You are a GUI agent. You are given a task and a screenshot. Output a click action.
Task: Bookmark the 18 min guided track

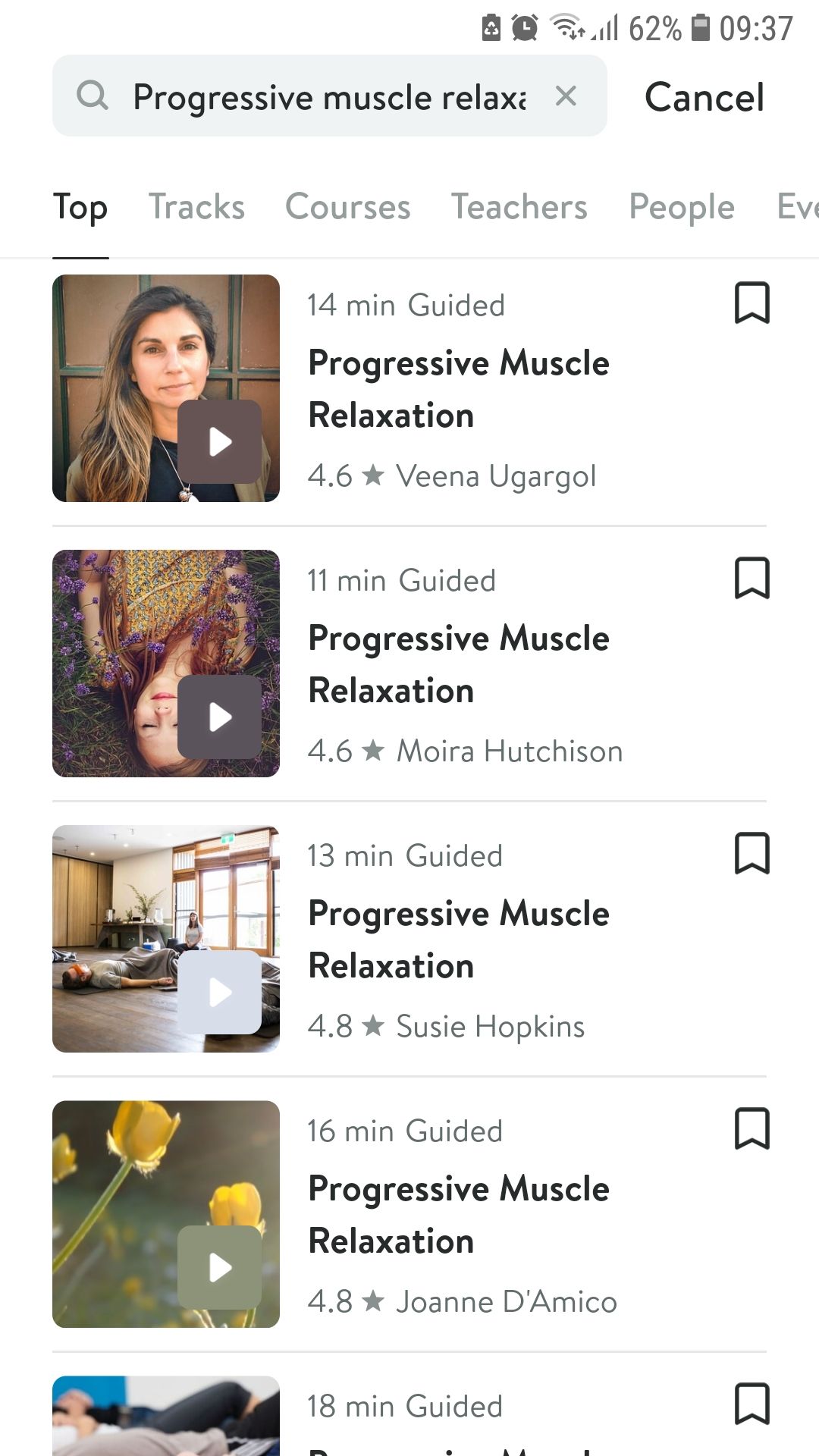pyautogui.click(x=752, y=1404)
